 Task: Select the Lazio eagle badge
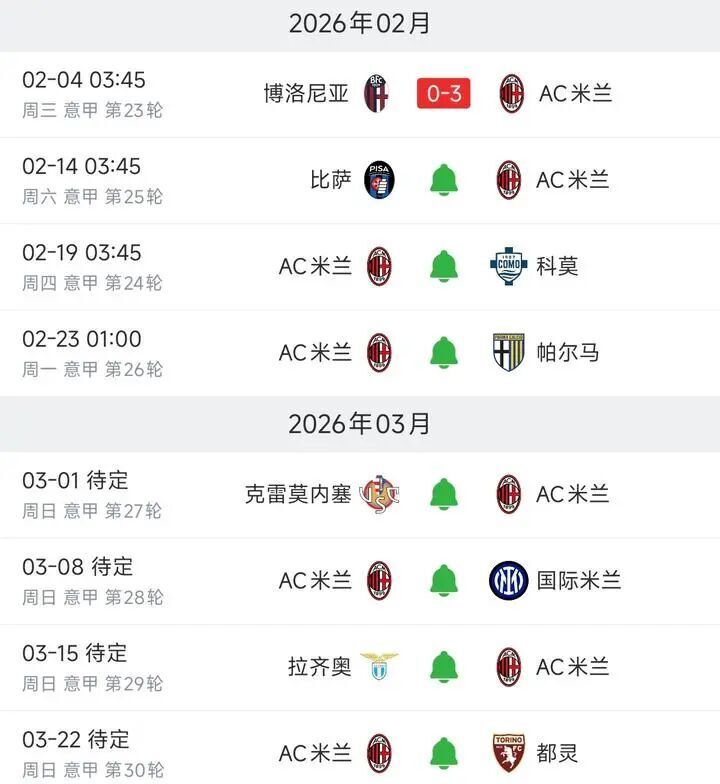point(377,666)
